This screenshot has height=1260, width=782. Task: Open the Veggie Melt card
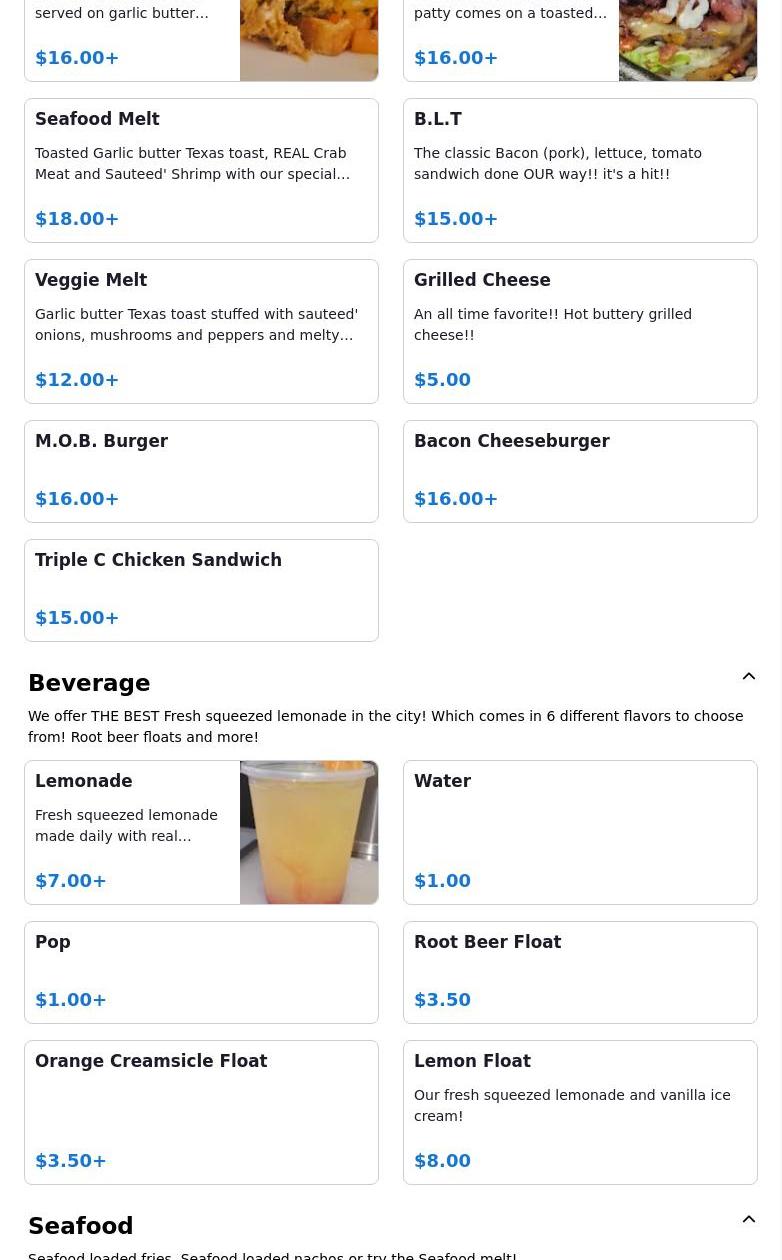point(201,331)
